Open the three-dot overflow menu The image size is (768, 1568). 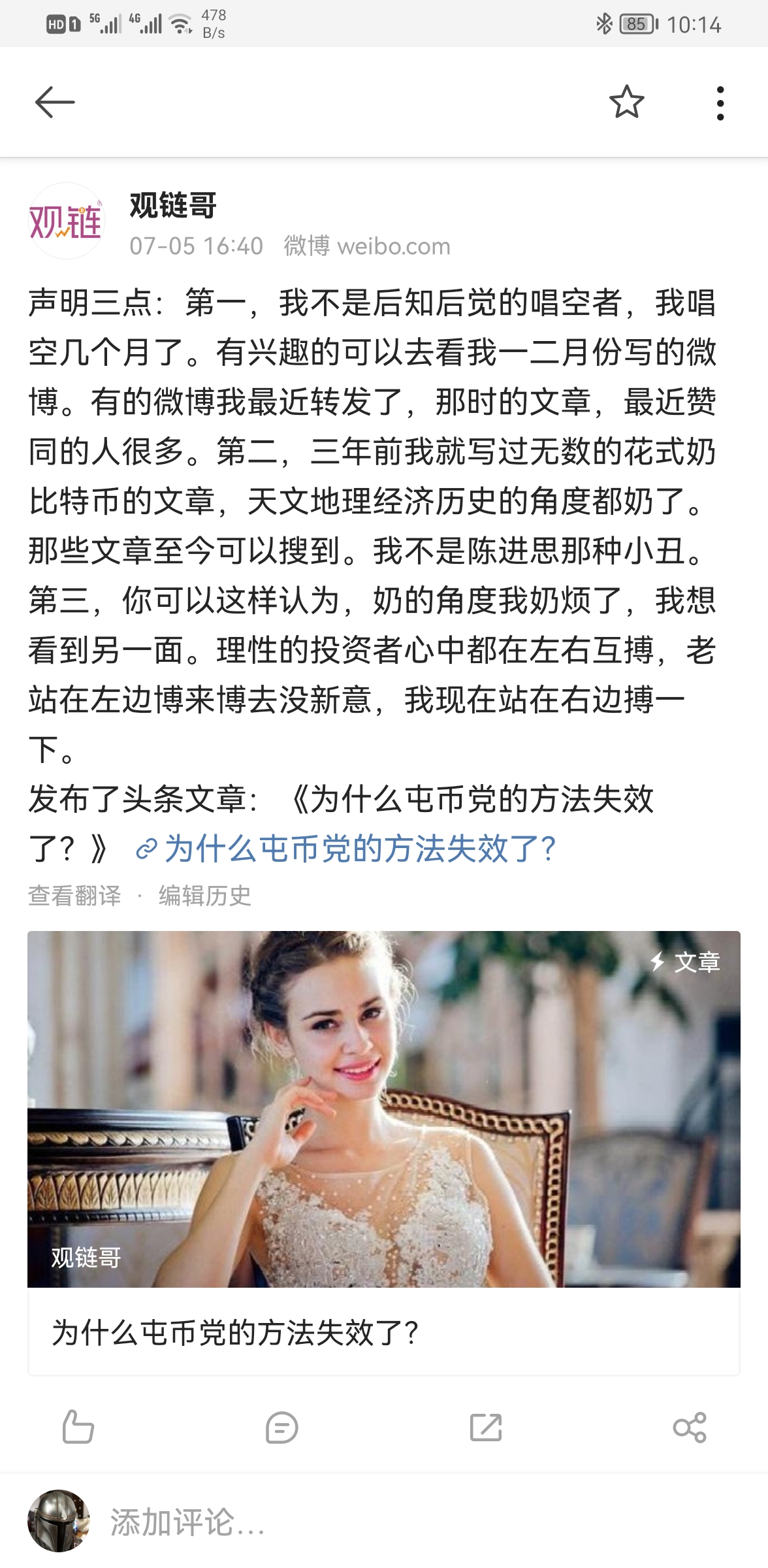coord(720,103)
